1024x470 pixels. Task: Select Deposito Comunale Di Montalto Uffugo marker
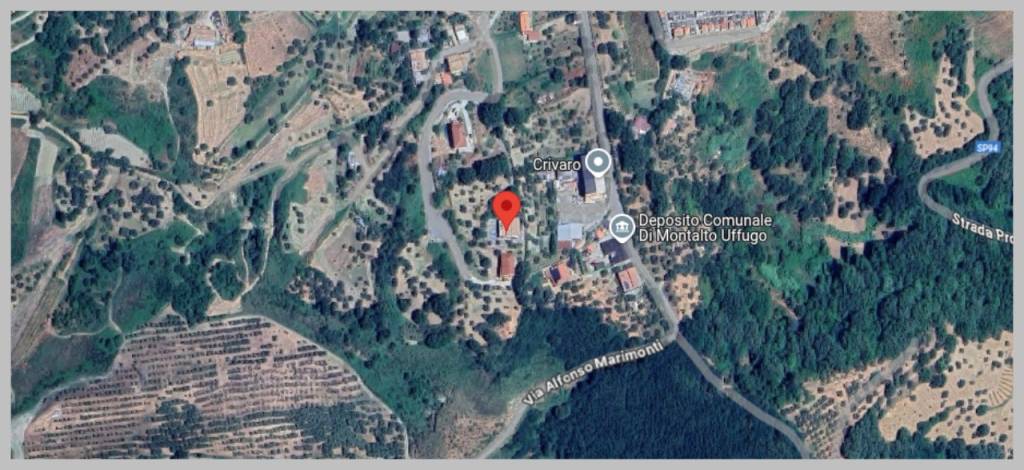click(x=622, y=227)
